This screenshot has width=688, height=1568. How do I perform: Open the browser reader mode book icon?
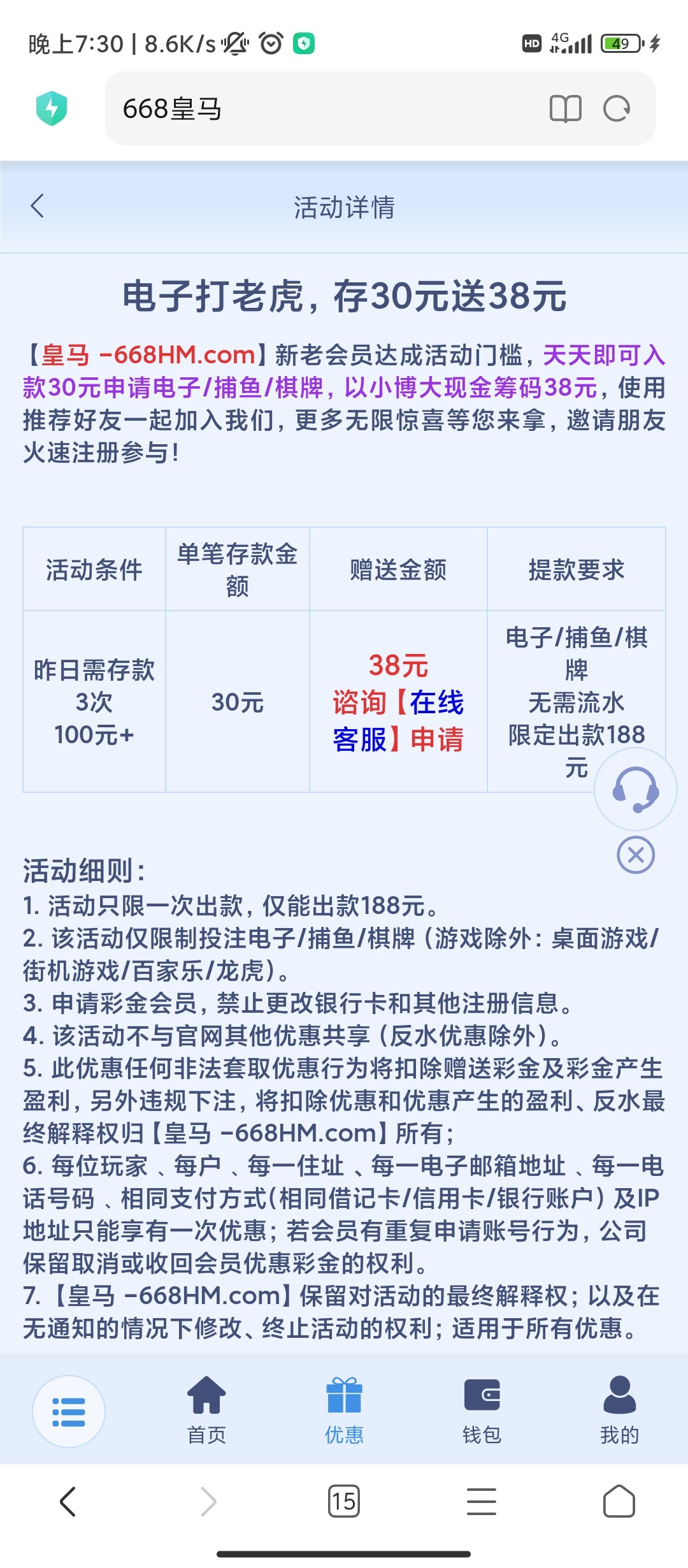(565, 109)
